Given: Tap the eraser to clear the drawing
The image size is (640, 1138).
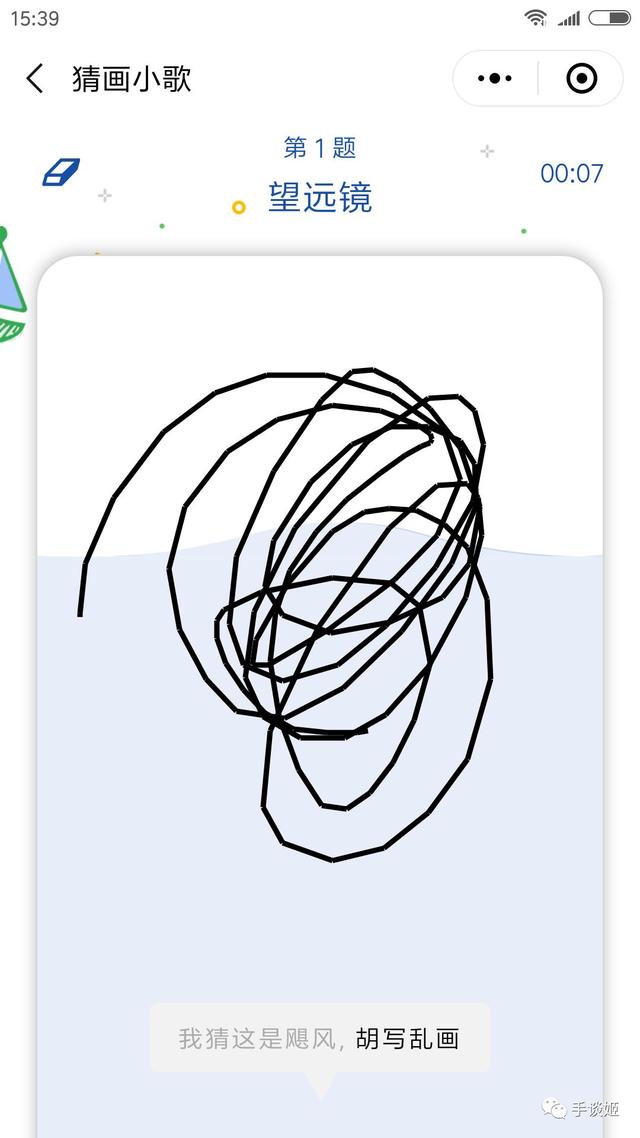Looking at the screenshot, I should click(61, 172).
